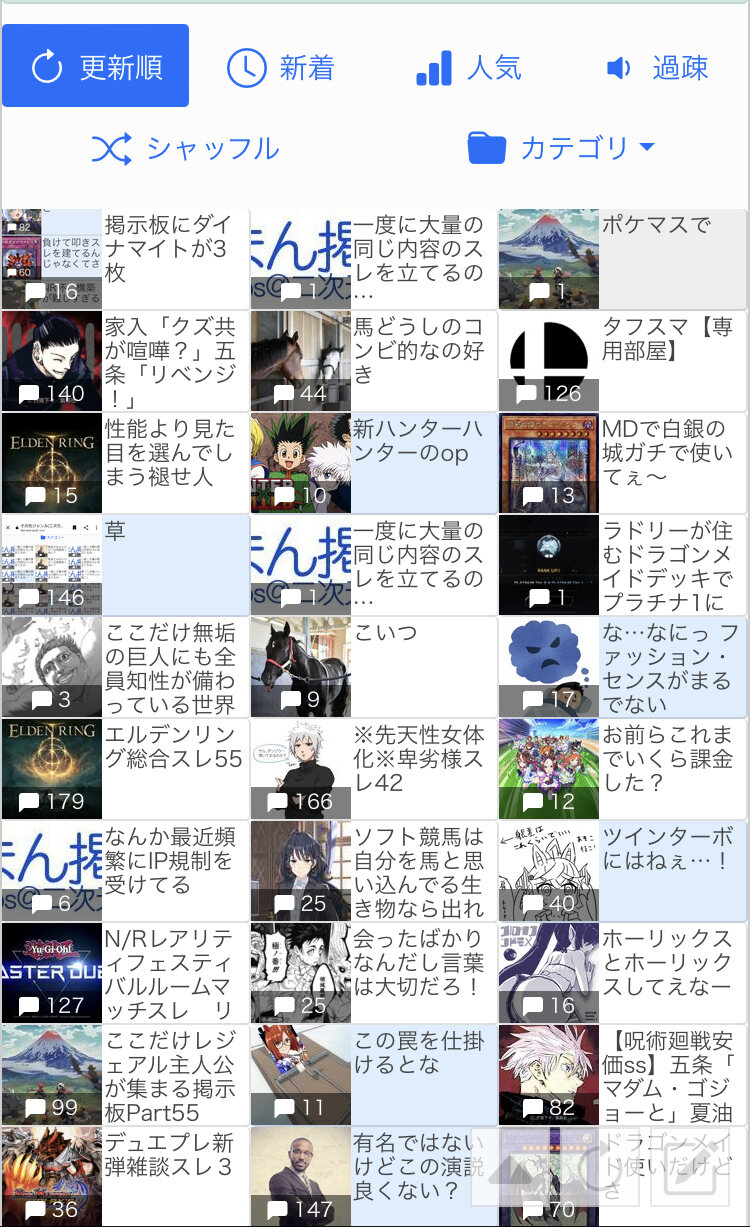Shuffle threads with シャッフル

click(185, 149)
